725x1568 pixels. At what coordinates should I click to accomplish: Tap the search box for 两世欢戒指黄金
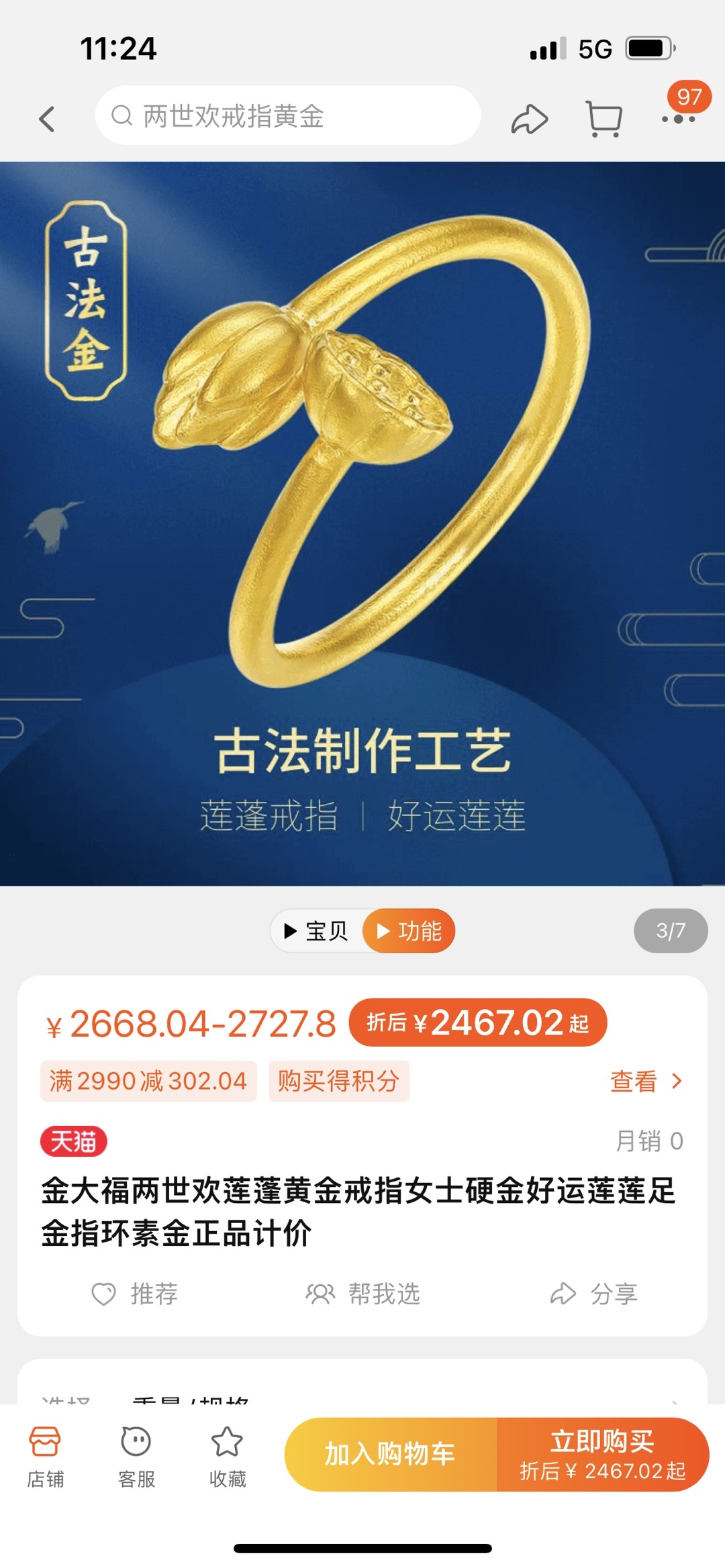[x=287, y=116]
